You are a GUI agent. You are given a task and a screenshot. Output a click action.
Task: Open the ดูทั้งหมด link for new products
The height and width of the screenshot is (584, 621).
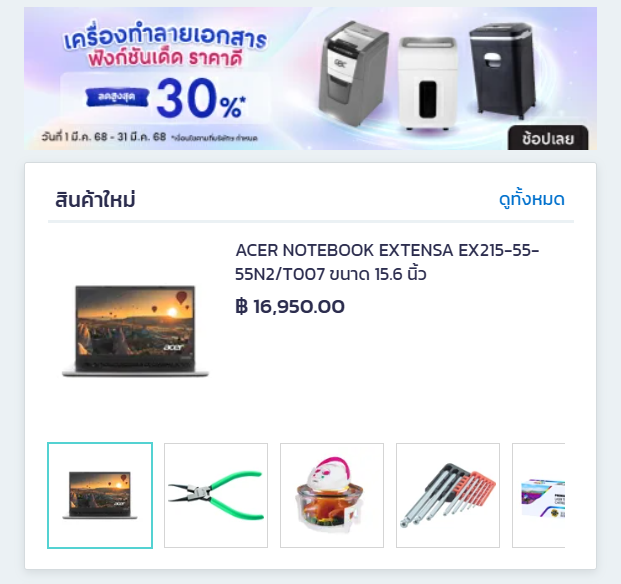pyautogui.click(x=531, y=199)
